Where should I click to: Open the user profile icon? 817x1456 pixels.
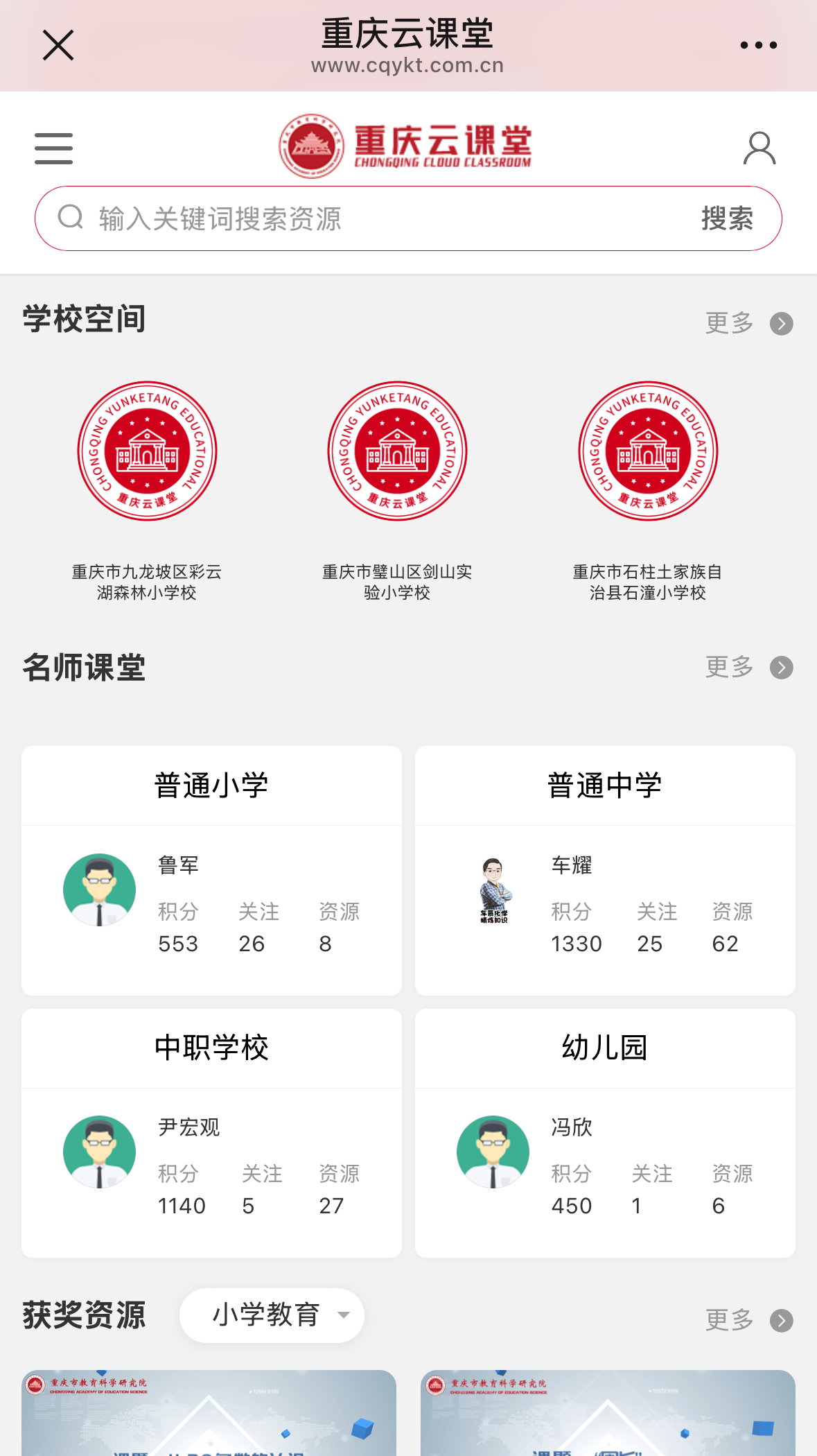click(759, 148)
